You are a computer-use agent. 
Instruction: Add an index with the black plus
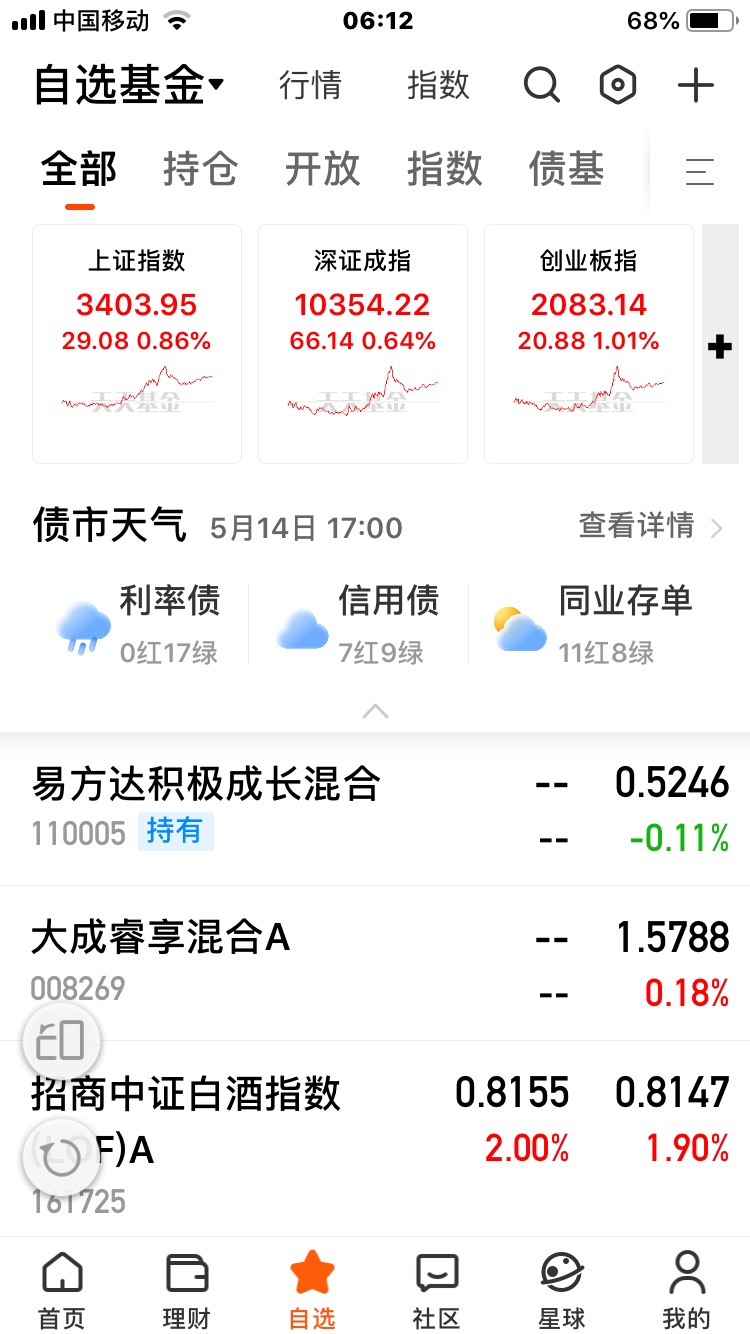(x=720, y=347)
